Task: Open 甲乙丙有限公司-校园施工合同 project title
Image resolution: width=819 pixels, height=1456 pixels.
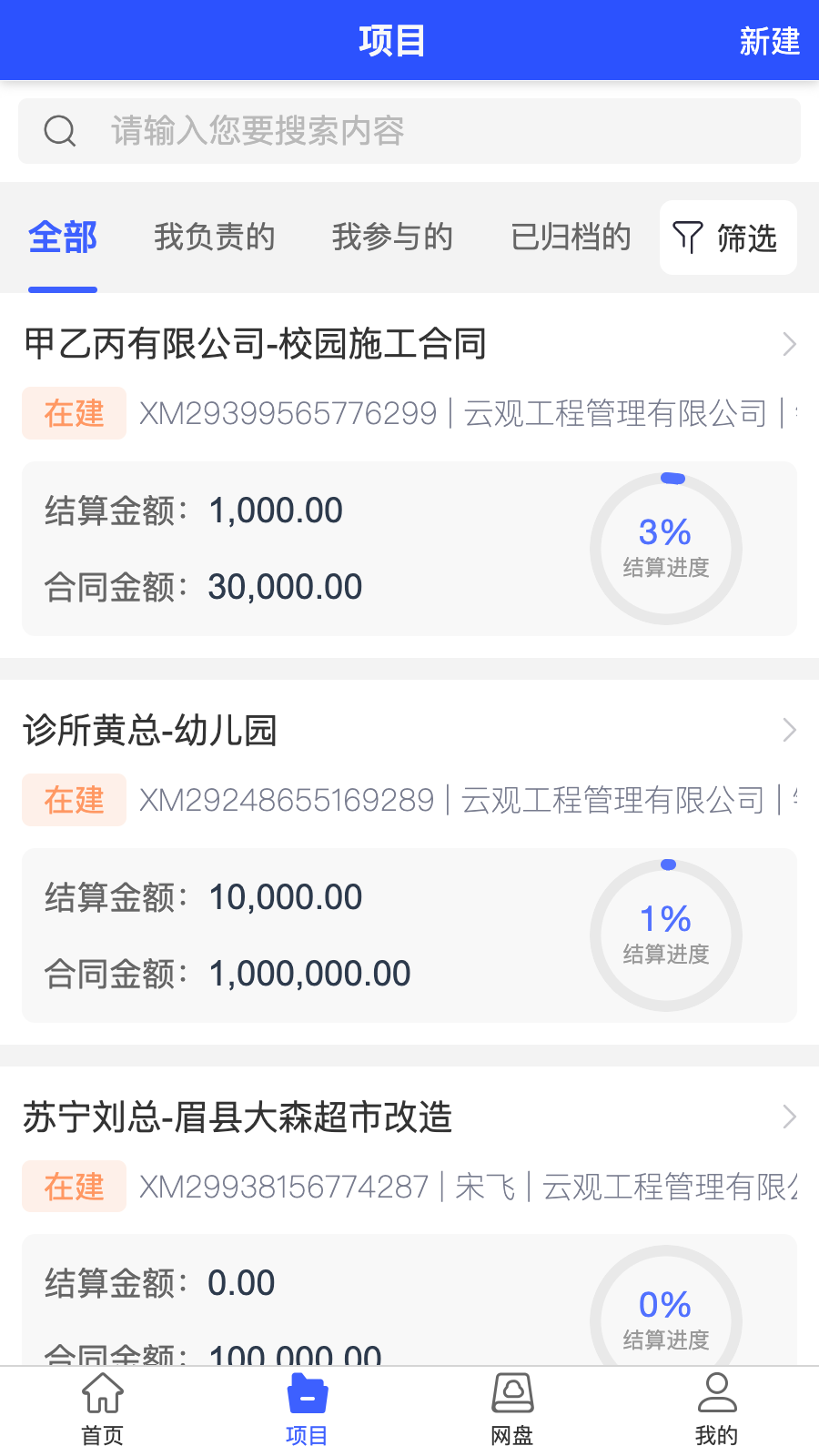Action: [x=256, y=345]
